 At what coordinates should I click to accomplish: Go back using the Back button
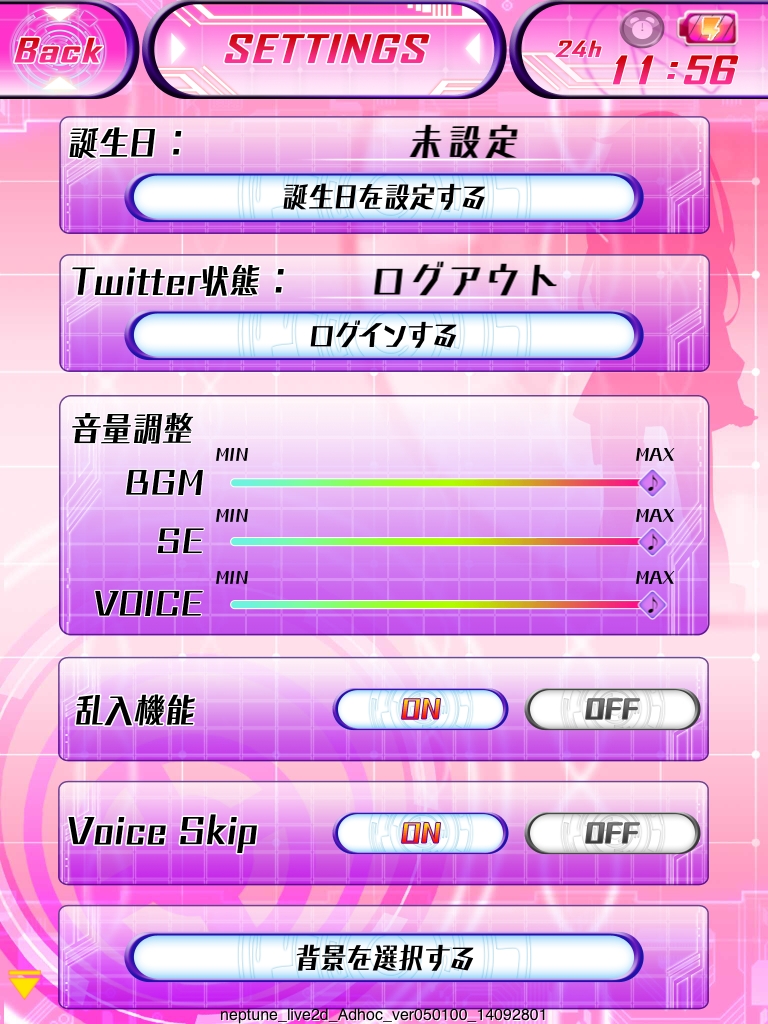(x=58, y=50)
